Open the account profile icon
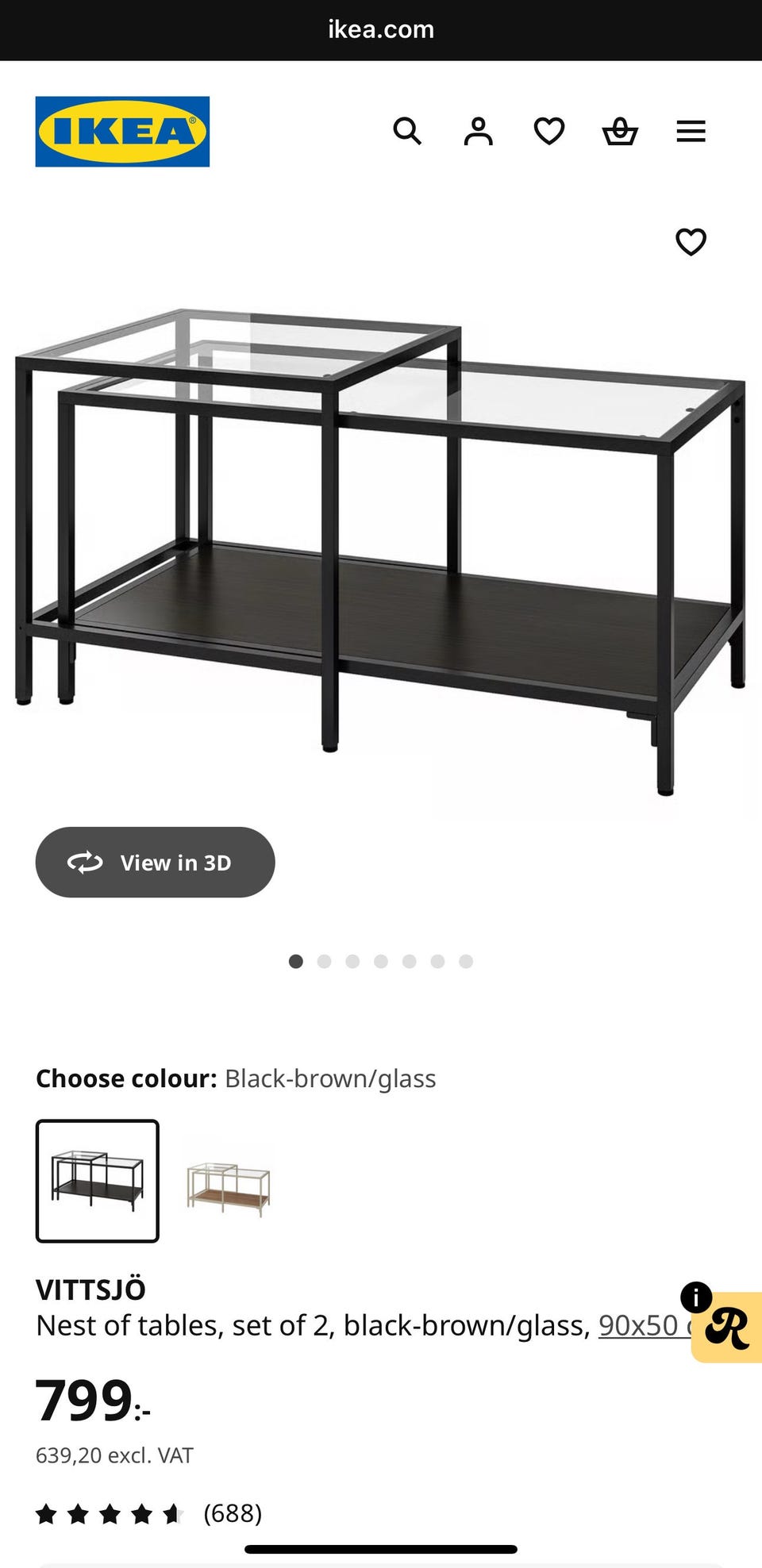The width and height of the screenshot is (762, 1568). click(x=478, y=131)
